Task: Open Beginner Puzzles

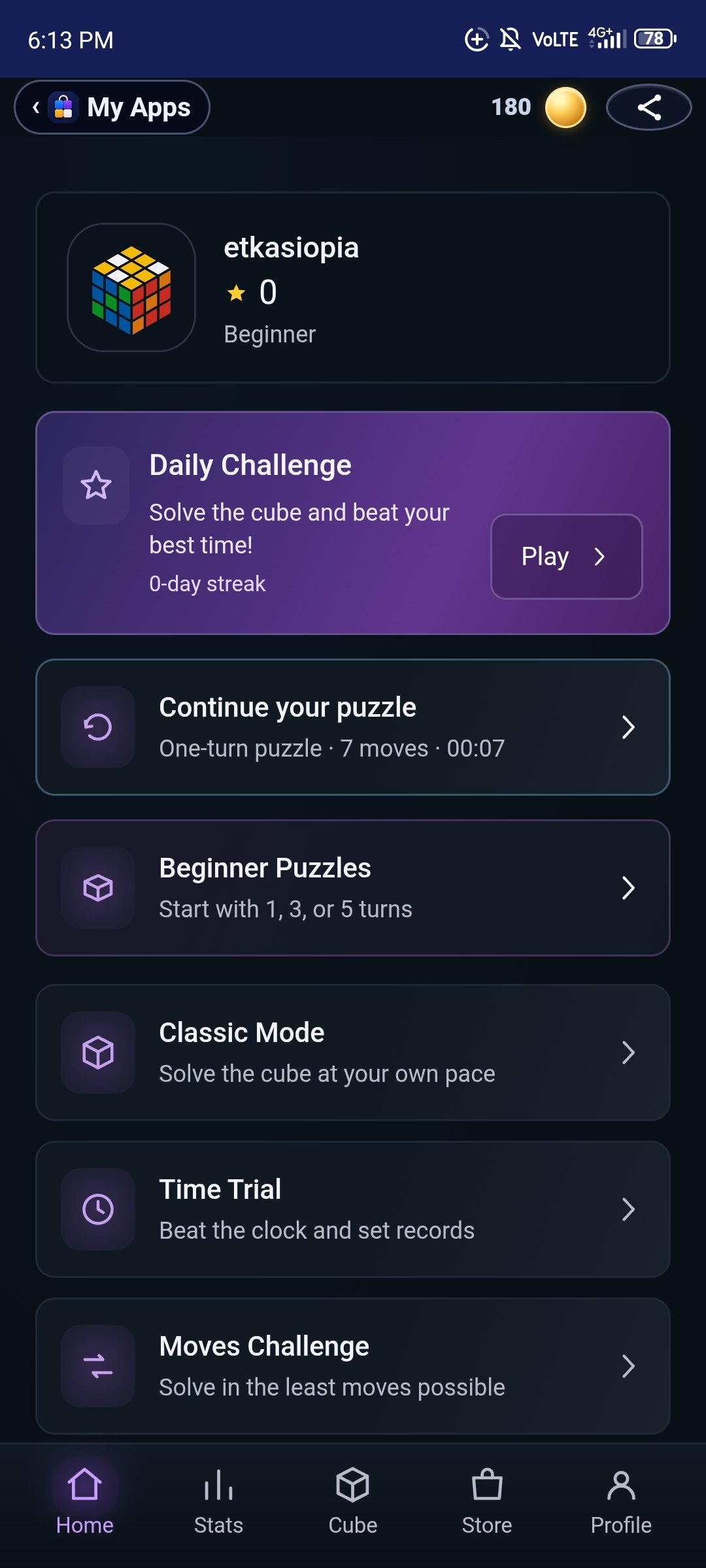Action: click(x=353, y=888)
